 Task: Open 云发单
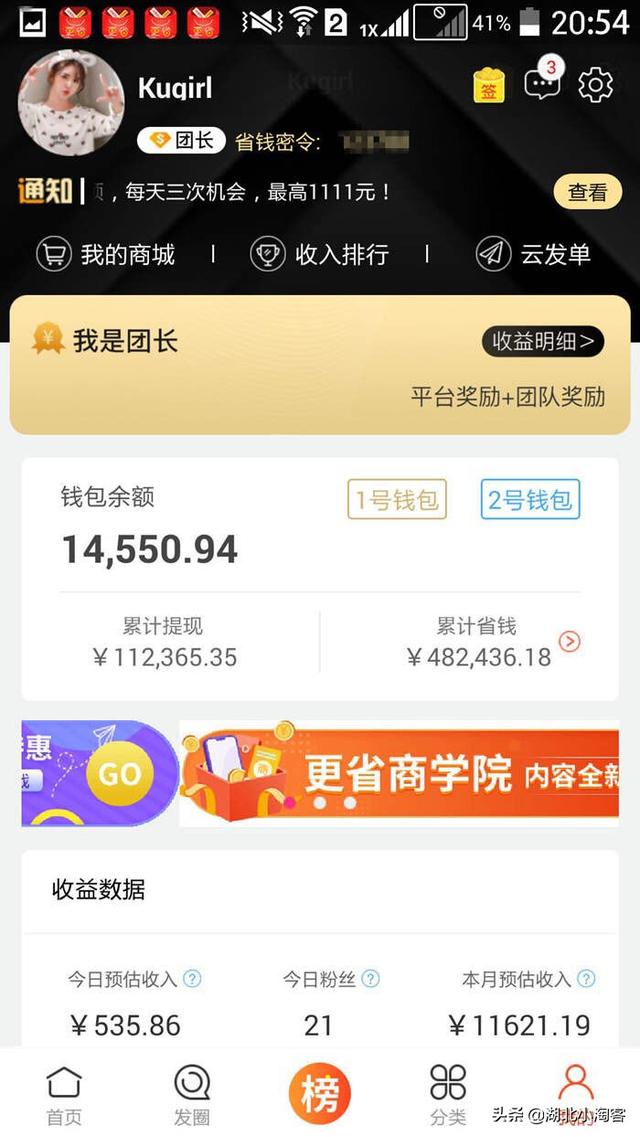[x=533, y=255]
